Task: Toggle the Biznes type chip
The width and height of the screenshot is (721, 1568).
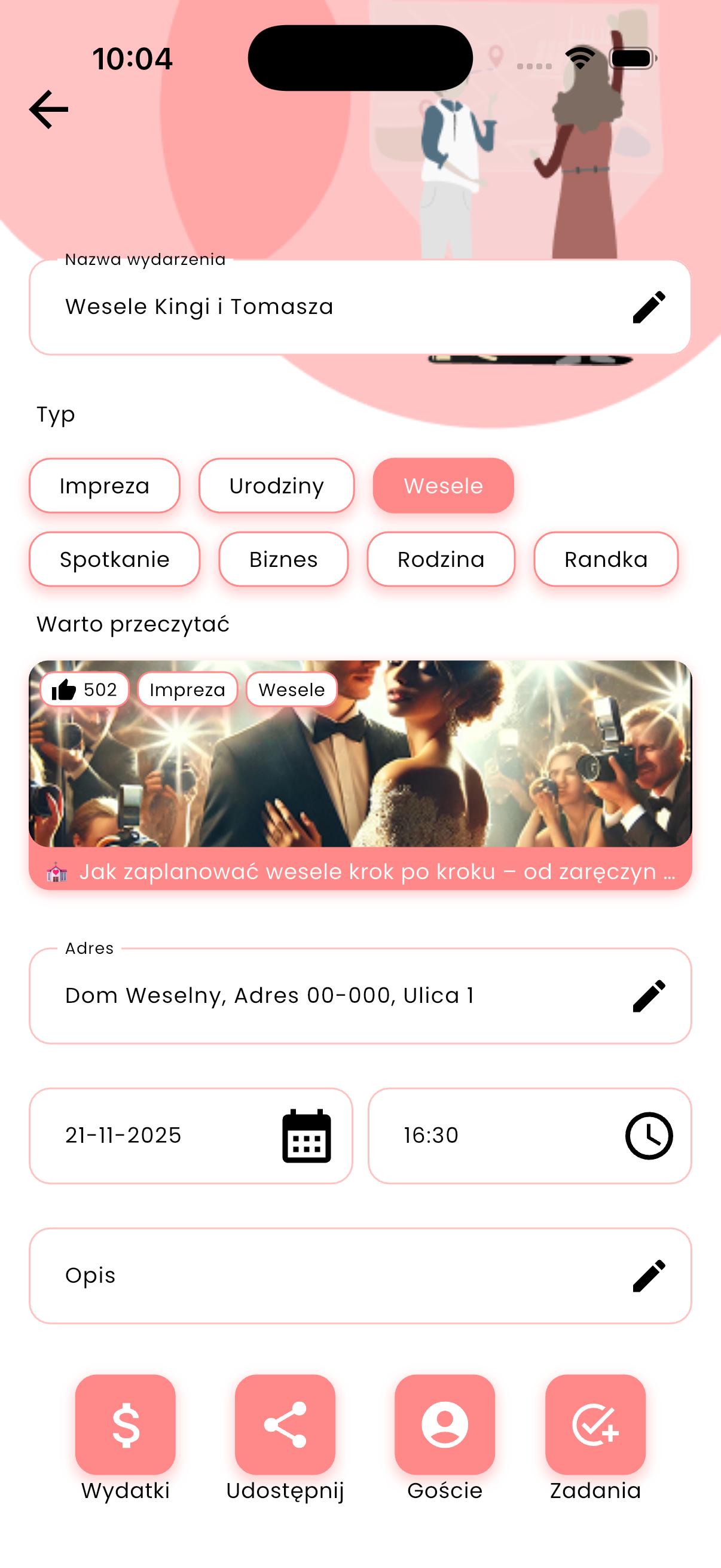Action: coord(283,559)
